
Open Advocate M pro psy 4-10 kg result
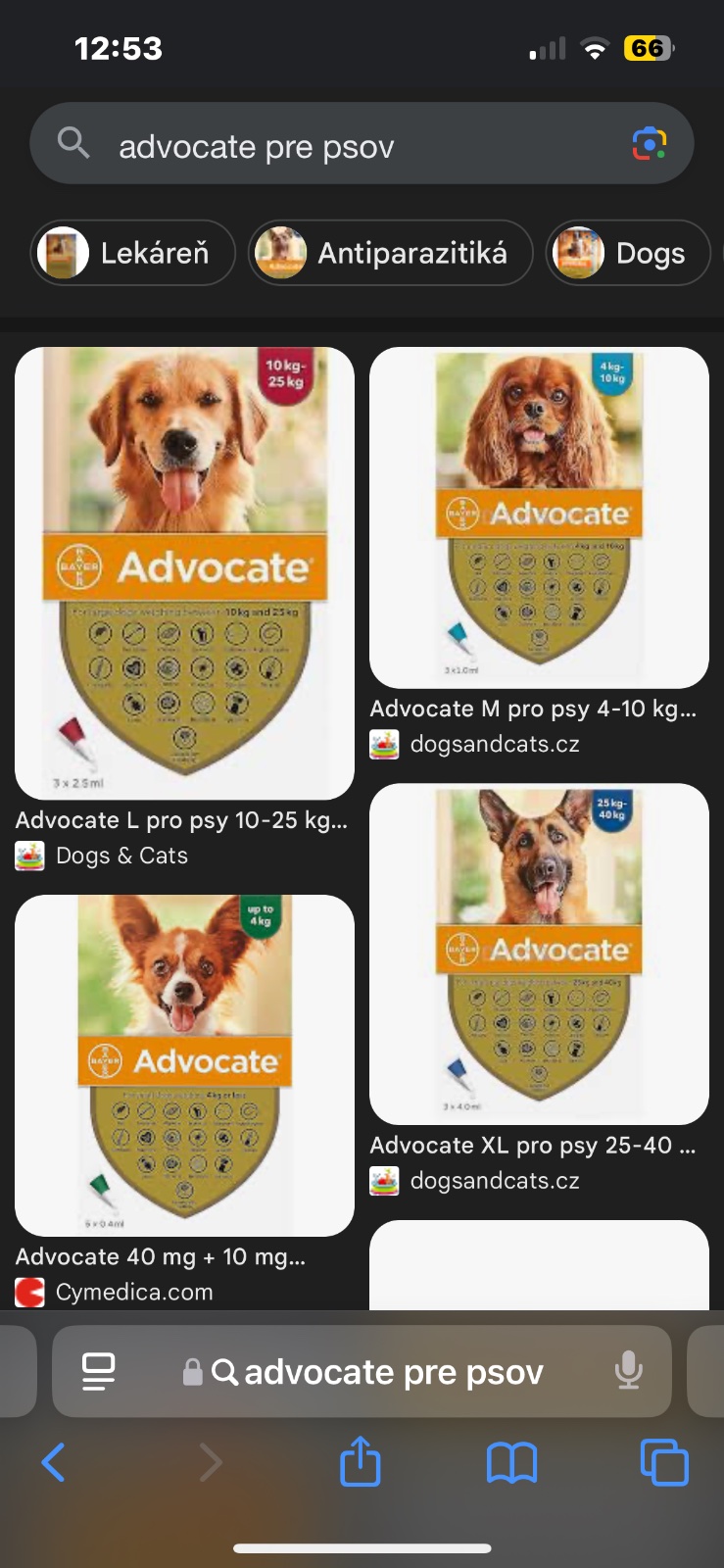(x=539, y=517)
